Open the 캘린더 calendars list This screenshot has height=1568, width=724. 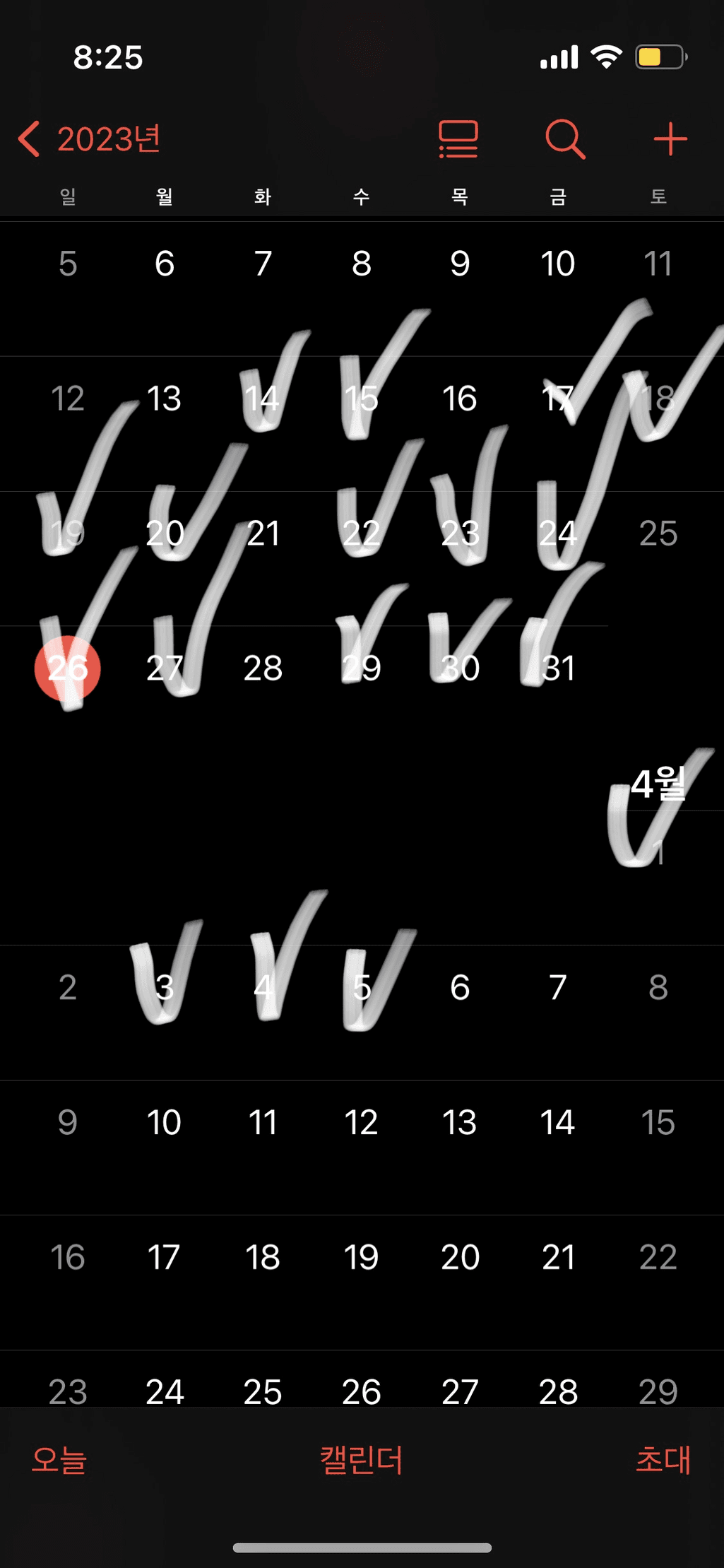(361, 1459)
